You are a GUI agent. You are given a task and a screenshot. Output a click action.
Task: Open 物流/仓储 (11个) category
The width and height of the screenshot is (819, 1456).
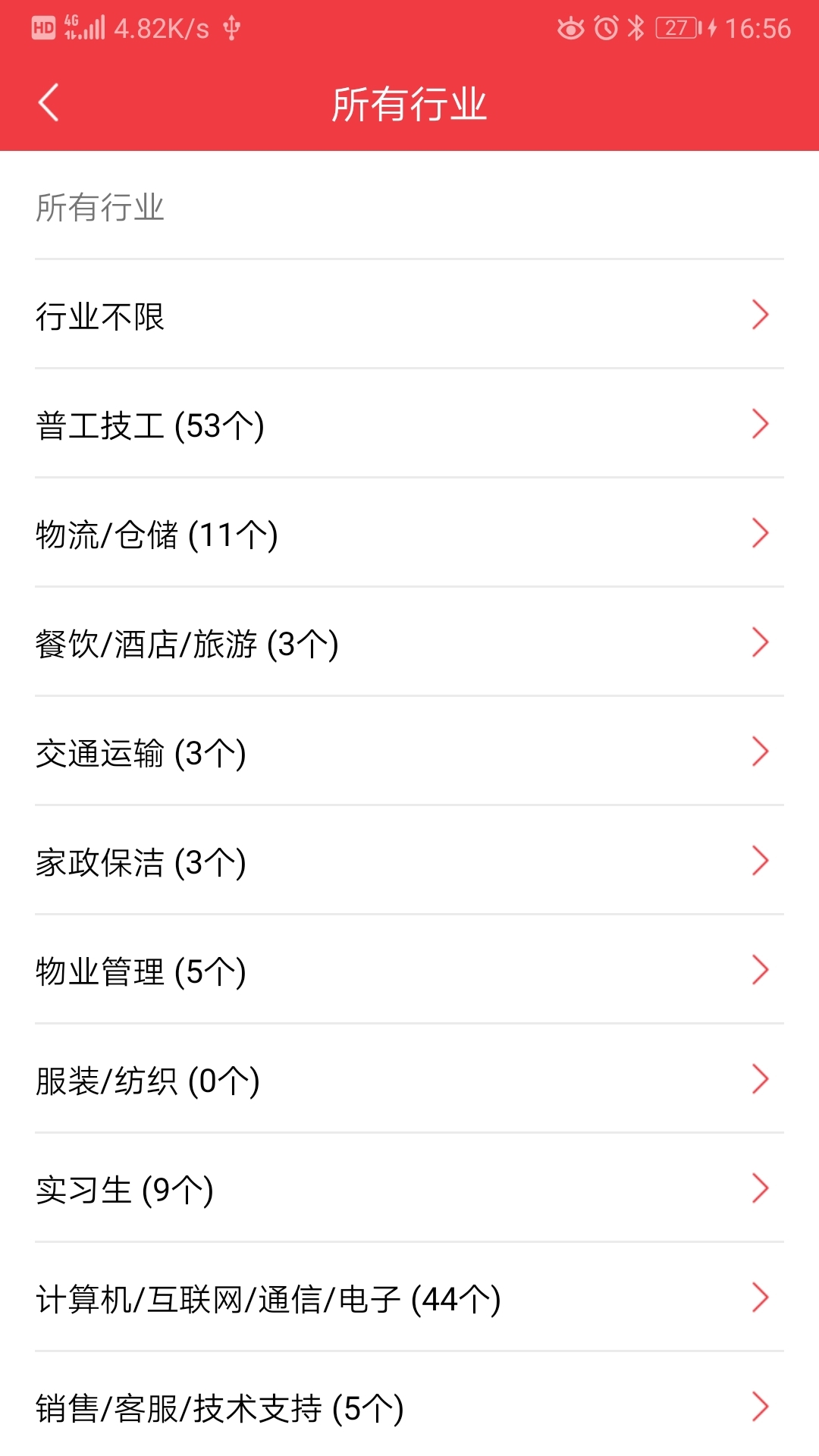click(409, 533)
